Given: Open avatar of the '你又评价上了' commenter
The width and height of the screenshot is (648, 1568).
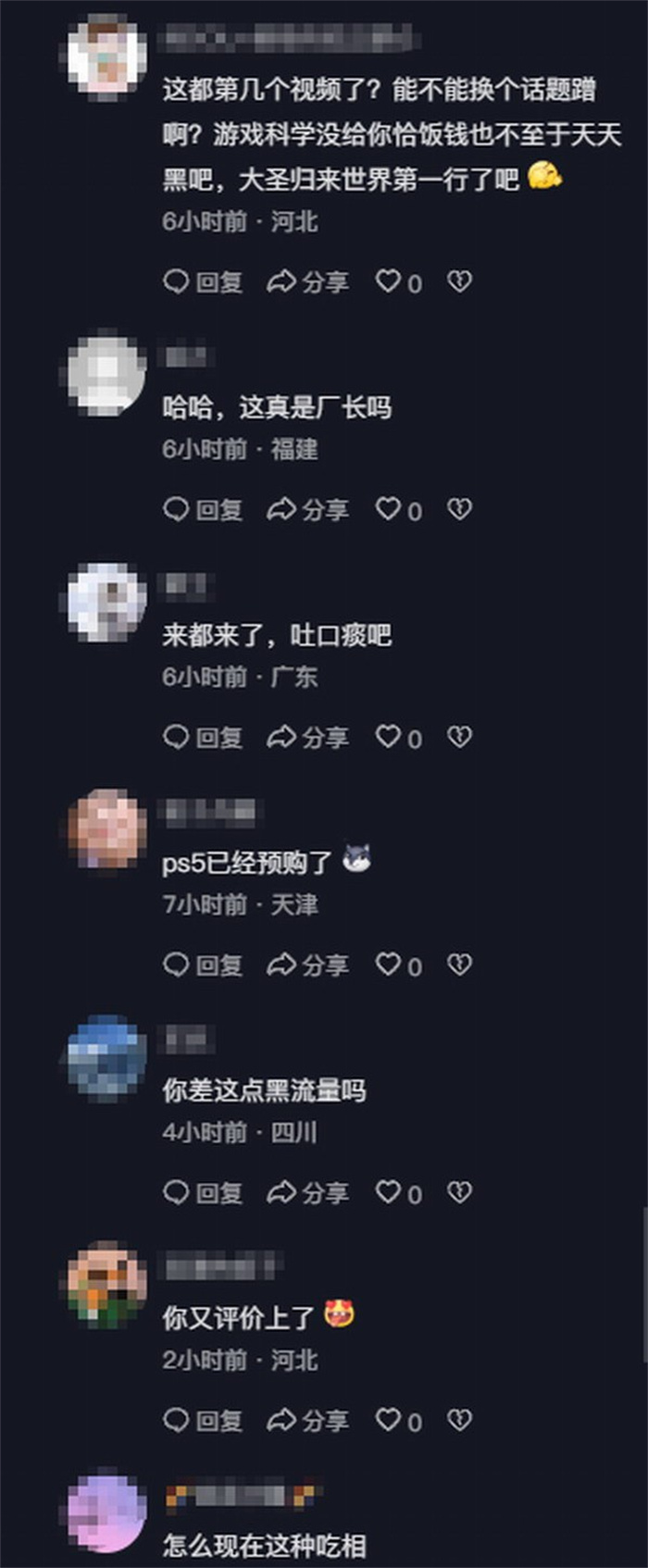Looking at the screenshot, I should click(x=107, y=1284).
